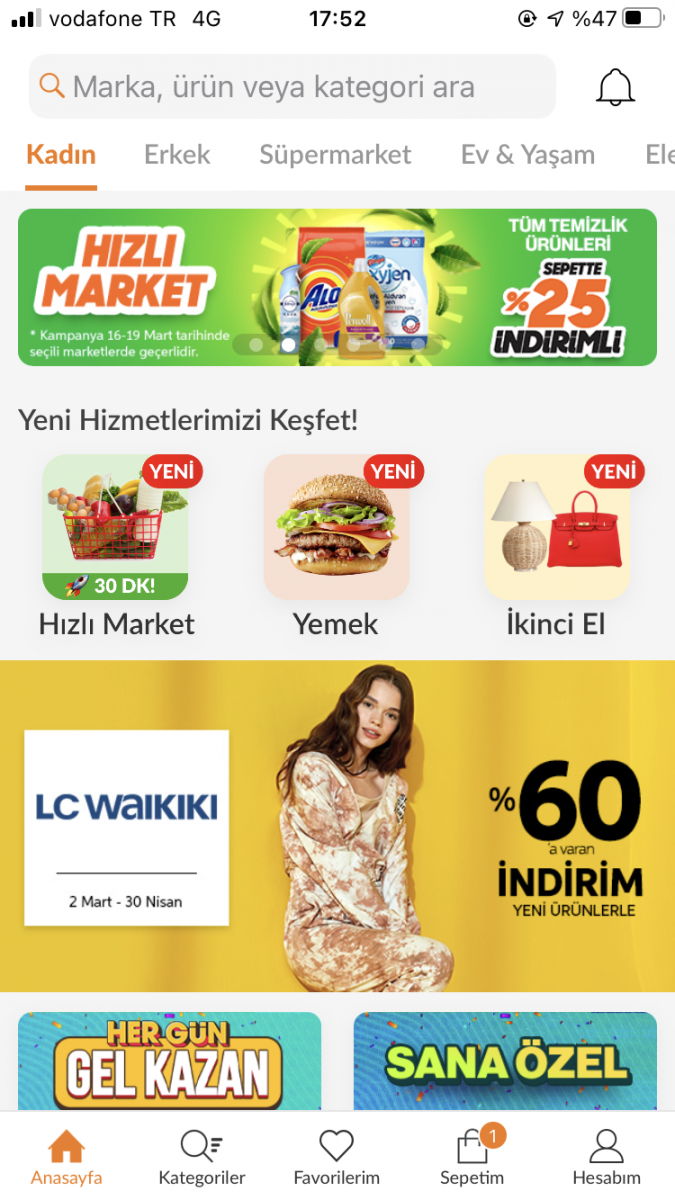This screenshot has height=1200, width=675.
Task: View the LC Waikiki discount banner
Action: coord(337,825)
